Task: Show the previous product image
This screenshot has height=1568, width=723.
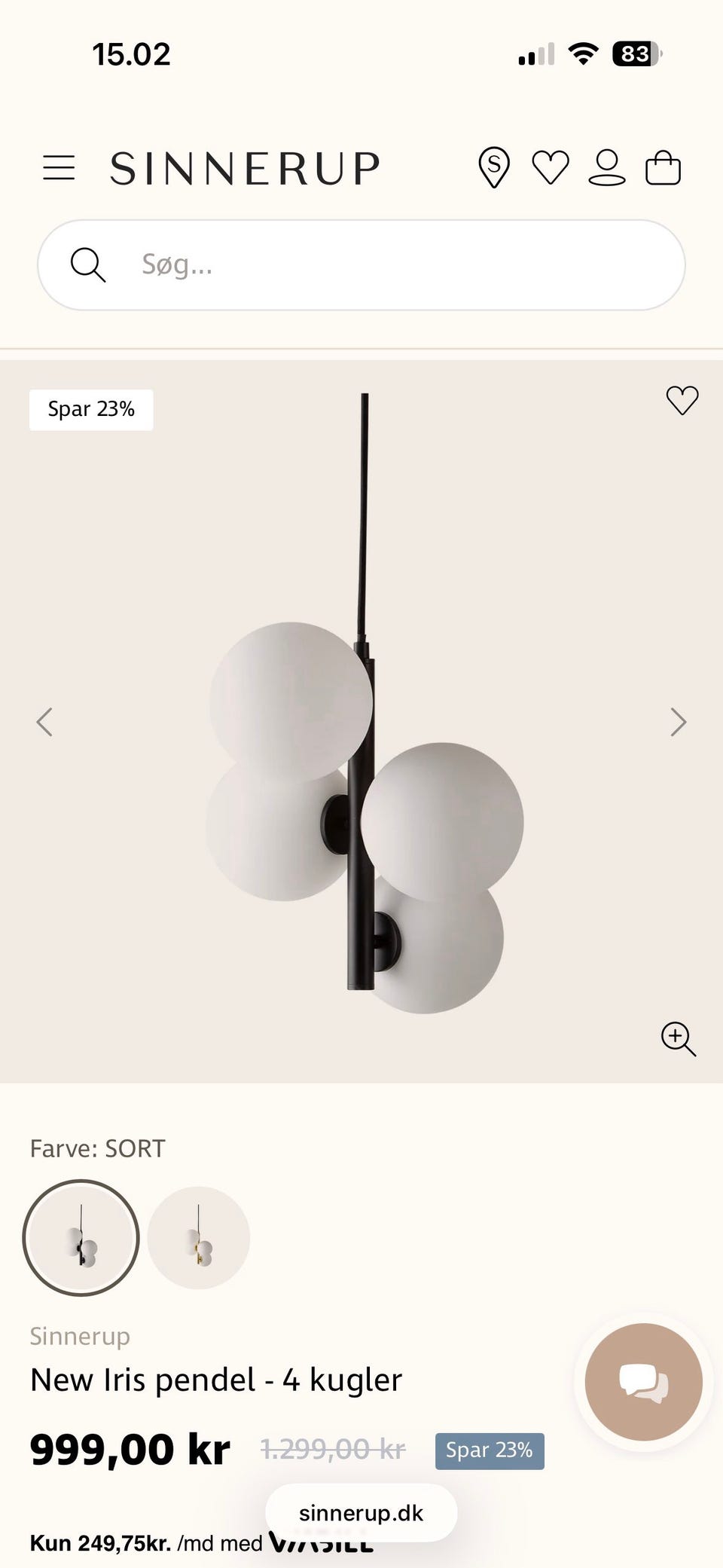Action: (44, 722)
